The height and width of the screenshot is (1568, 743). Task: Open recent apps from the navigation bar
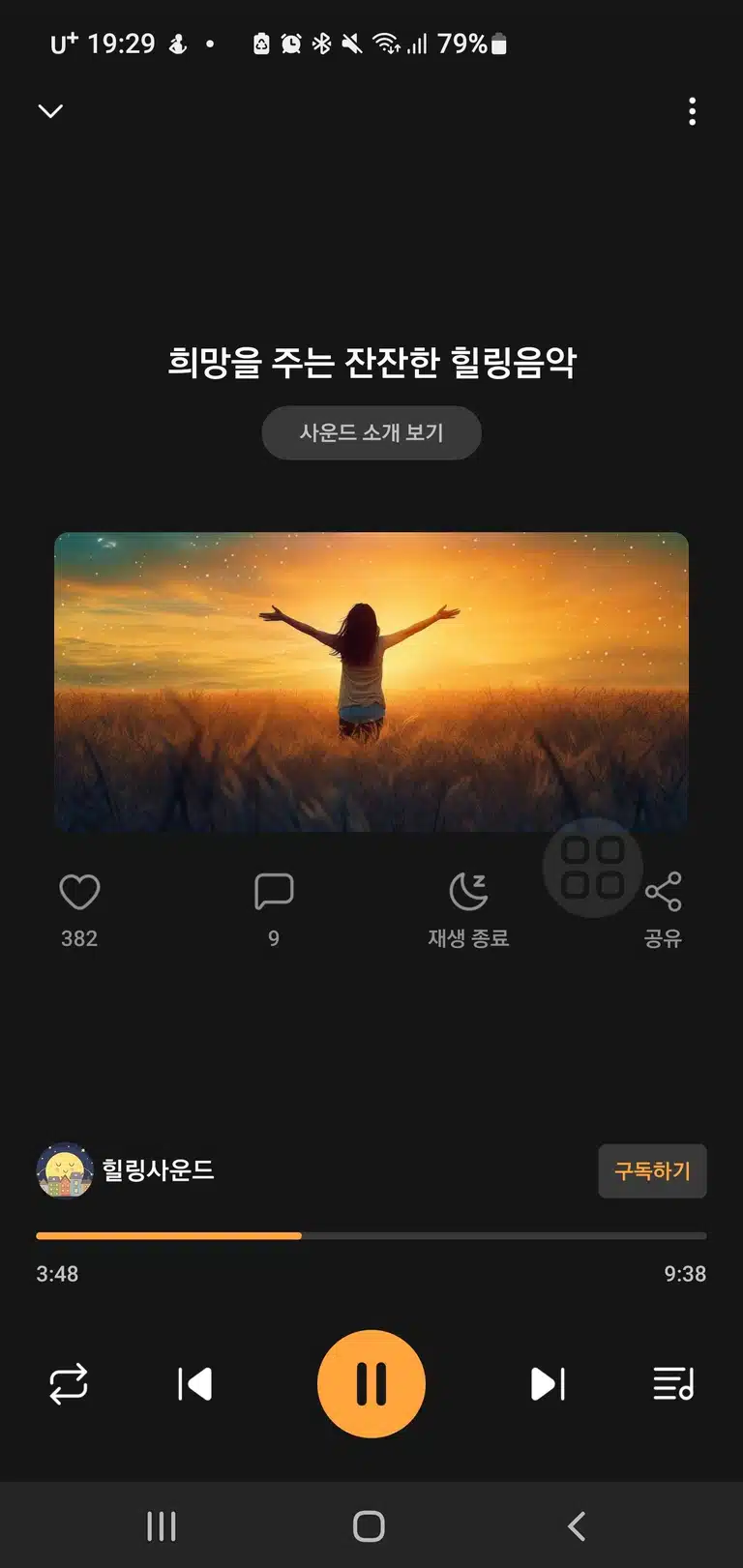coord(162,1526)
